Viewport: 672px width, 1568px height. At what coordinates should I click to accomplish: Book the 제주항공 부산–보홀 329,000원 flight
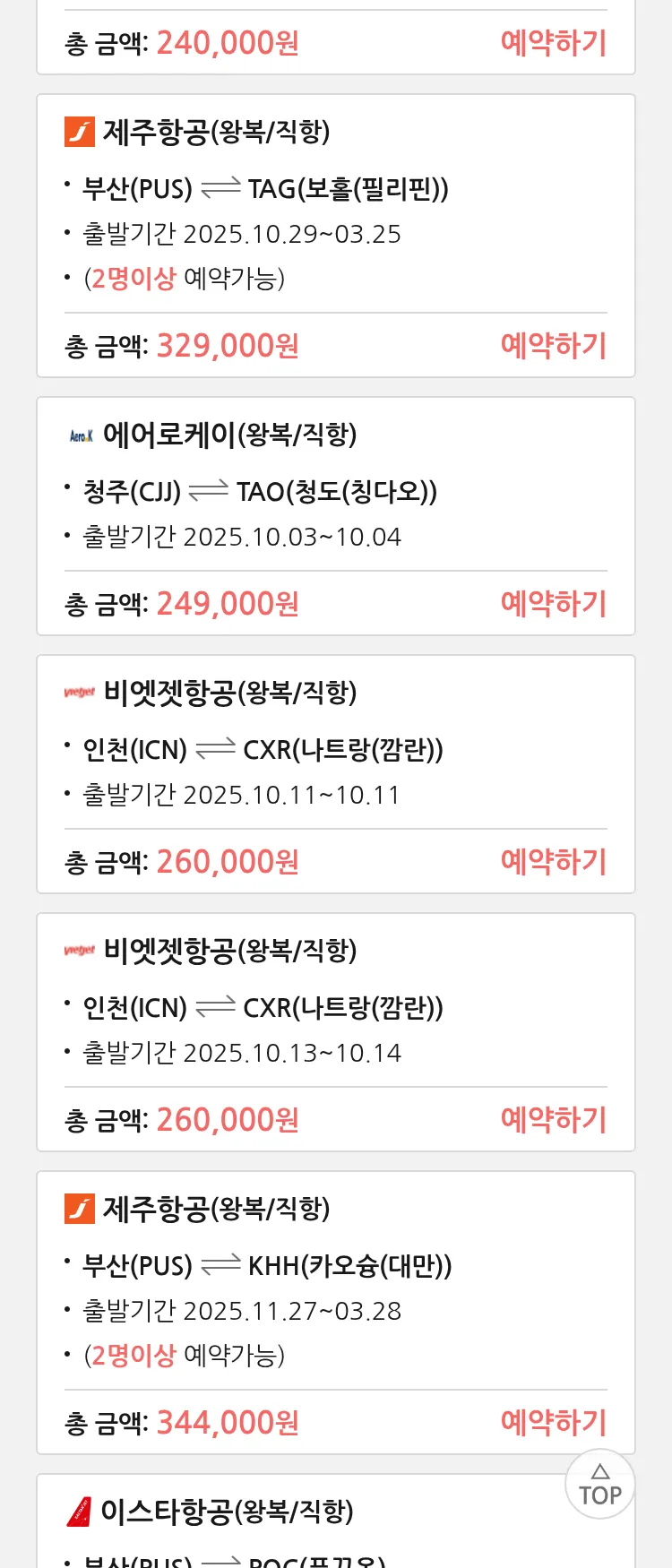pyautogui.click(x=553, y=346)
